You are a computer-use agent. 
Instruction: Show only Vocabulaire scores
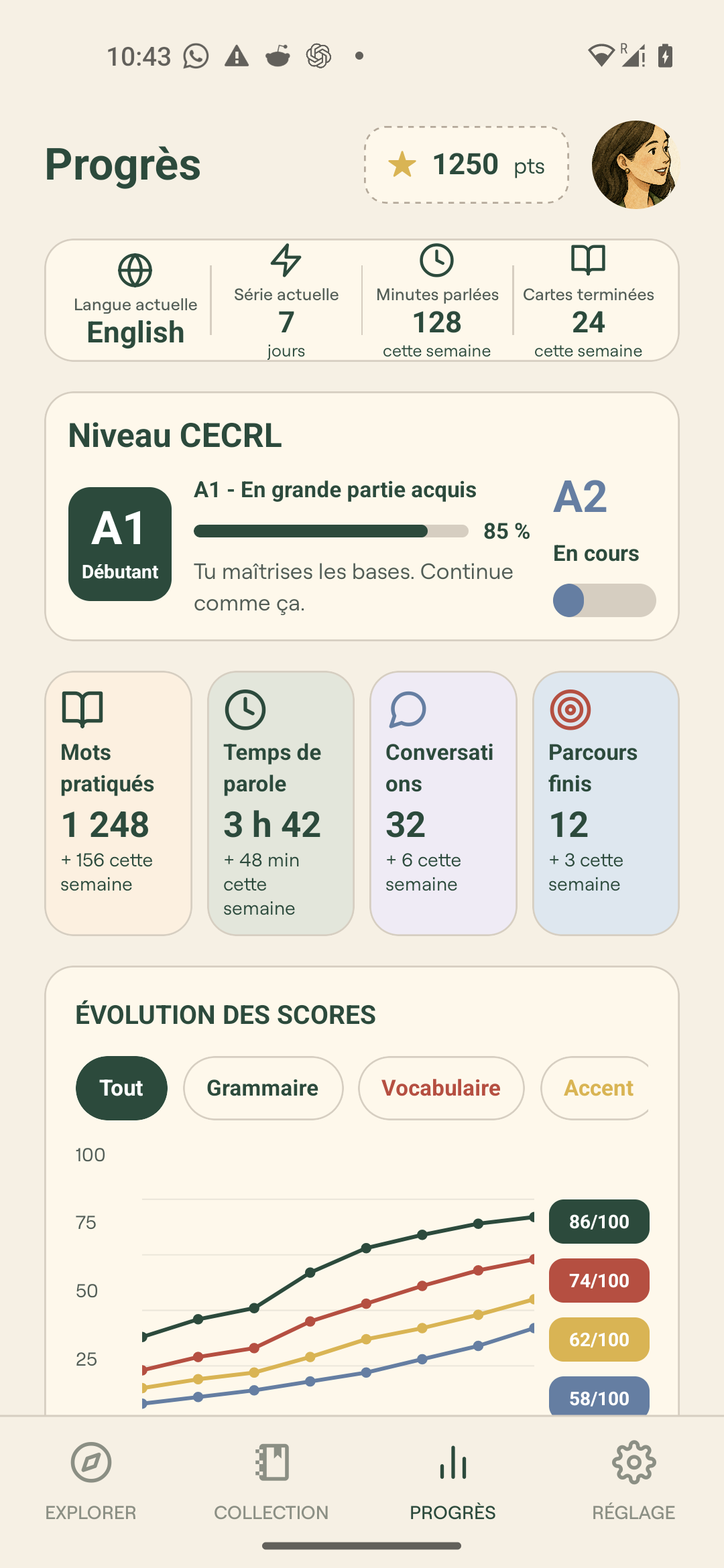click(x=441, y=1088)
